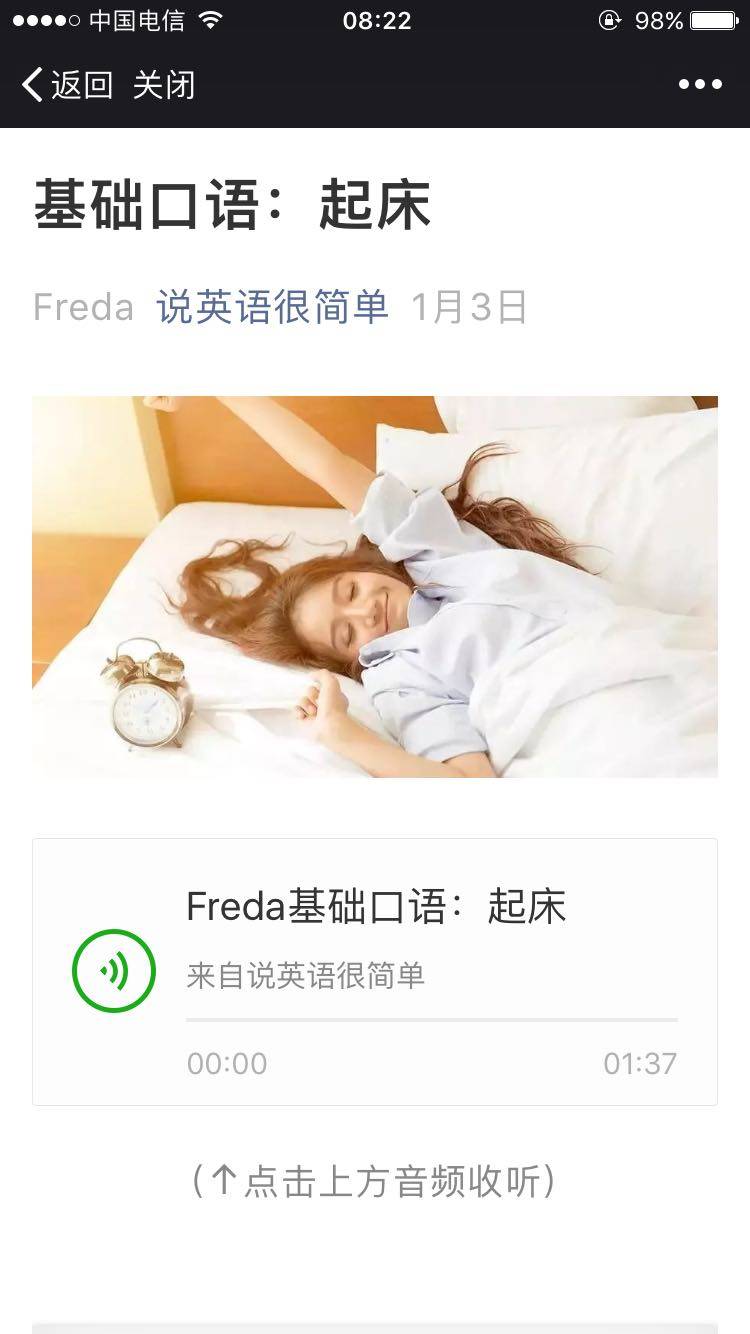
Task: Close the article with 关闭
Action: (163, 85)
